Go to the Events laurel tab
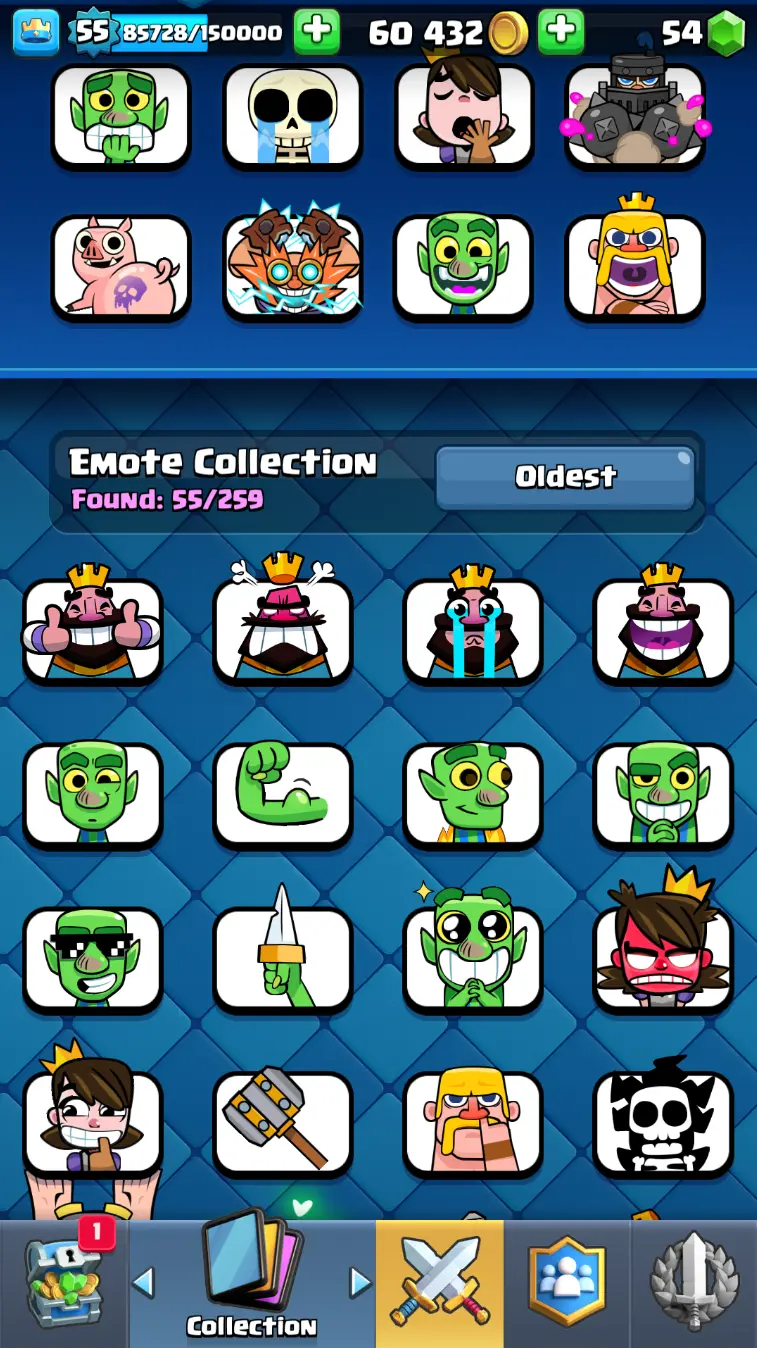 694,1283
